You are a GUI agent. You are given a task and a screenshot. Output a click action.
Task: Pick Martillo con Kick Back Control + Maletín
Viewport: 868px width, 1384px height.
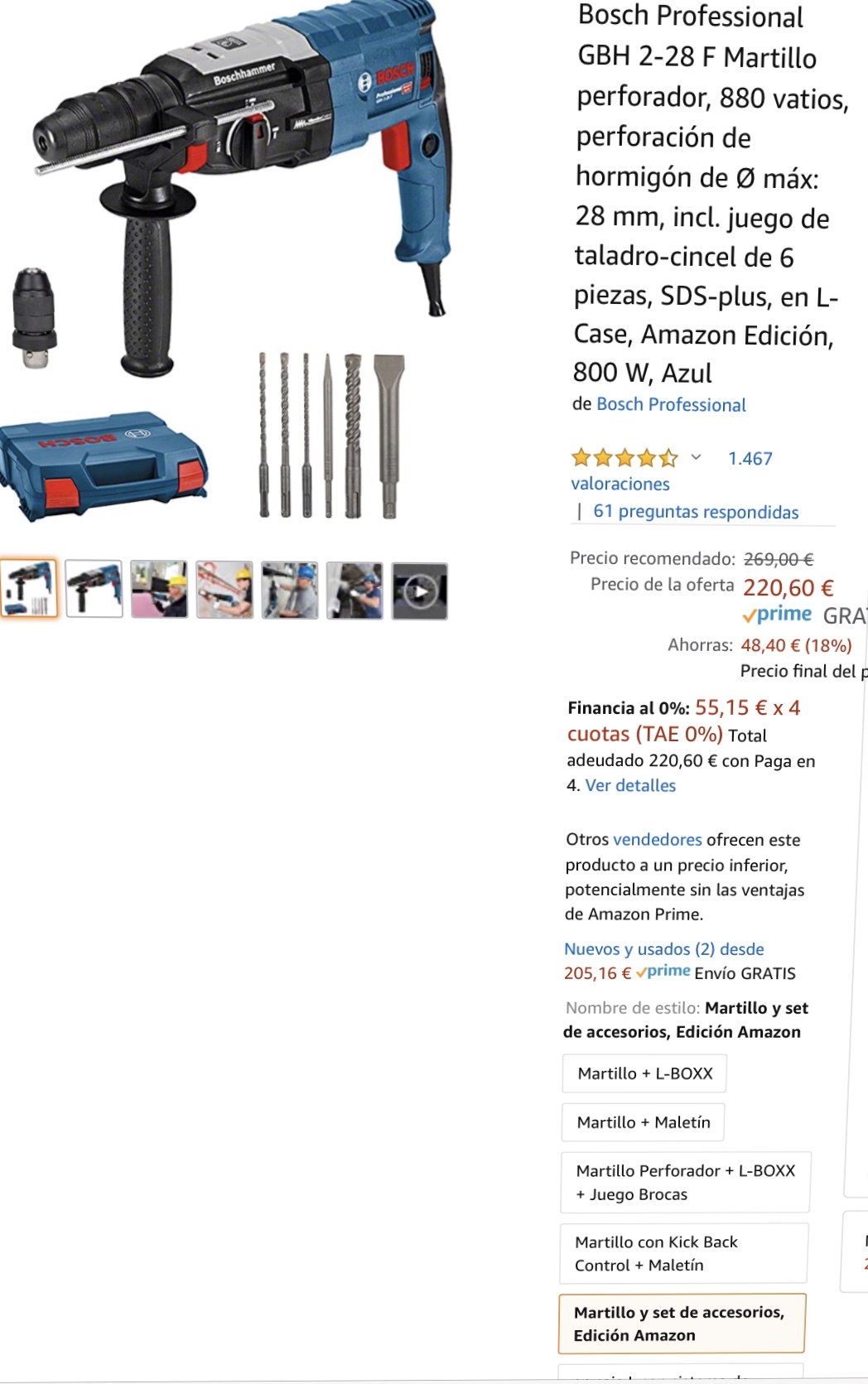(682, 1253)
